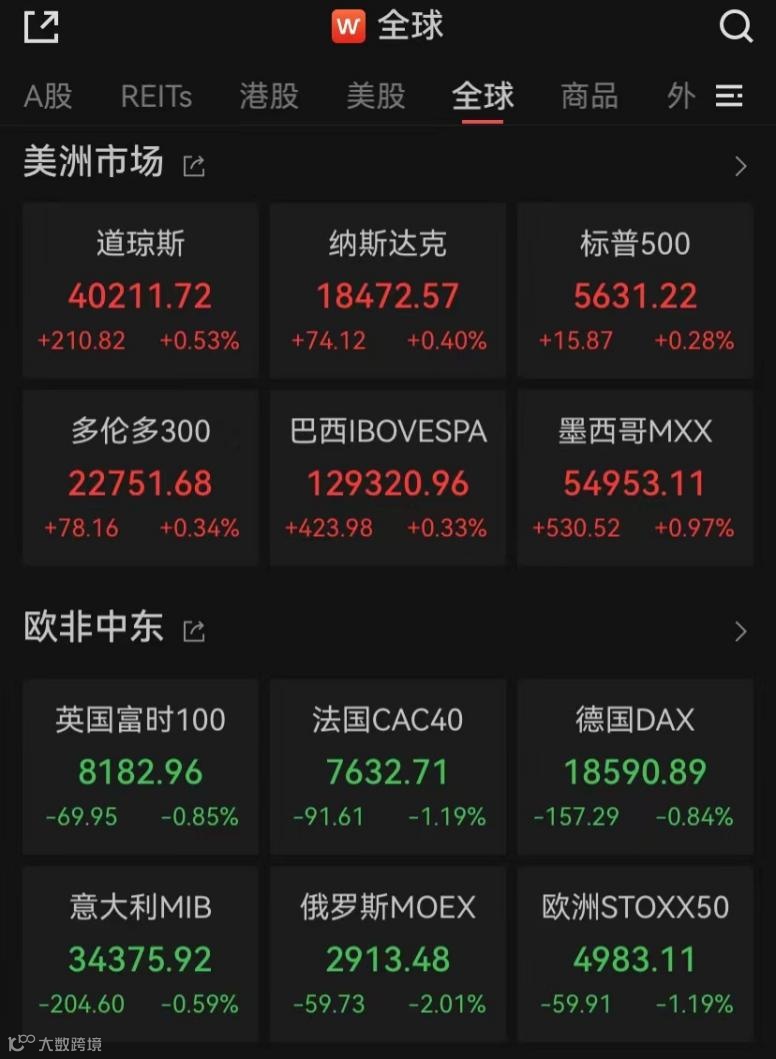View the 纳斯达克 index card
The width and height of the screenshot is (776, 1059).
(x=388, y=290)
